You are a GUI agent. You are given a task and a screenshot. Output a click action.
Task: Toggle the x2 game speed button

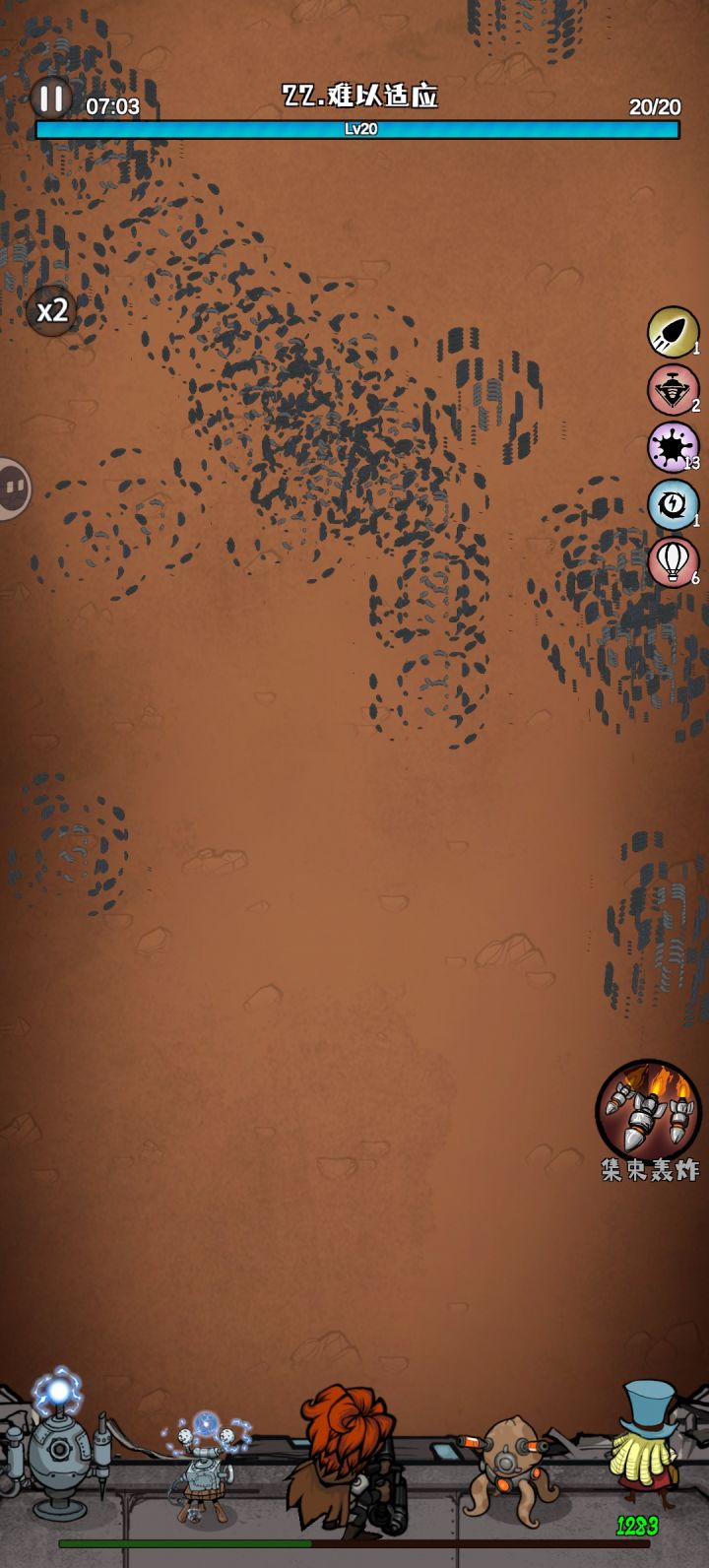pyautogui.click(x=53, y=310)
